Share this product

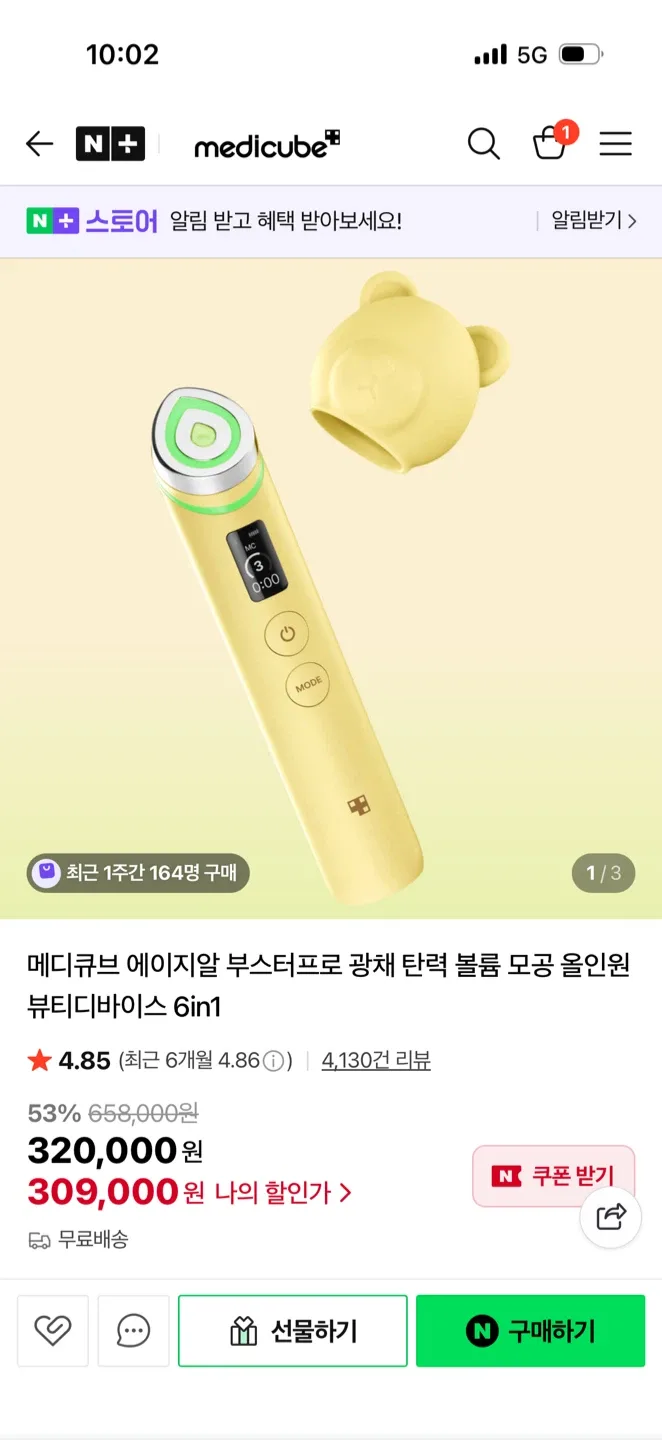coord(610,1216)
